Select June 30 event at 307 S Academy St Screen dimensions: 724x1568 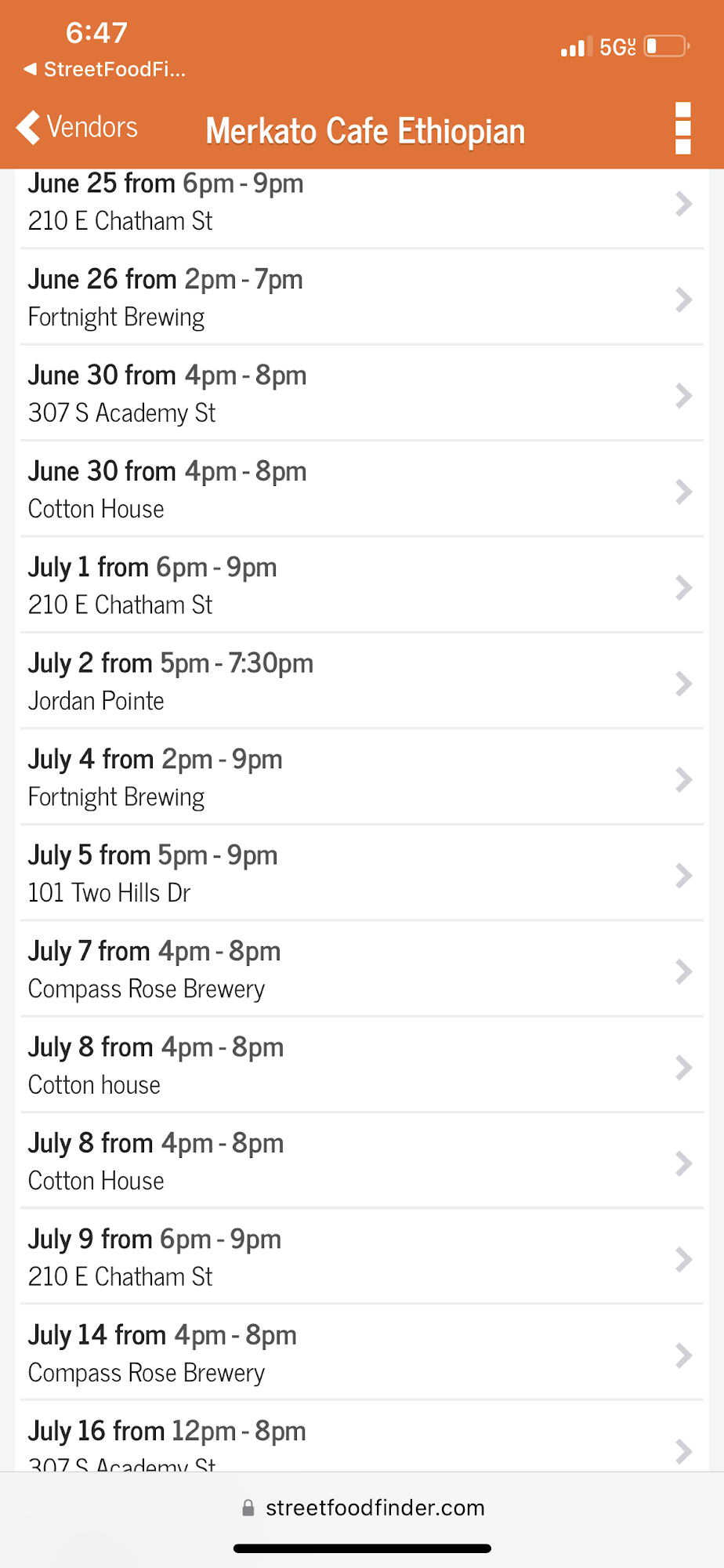pyautogui.click(x=361, y=394)
